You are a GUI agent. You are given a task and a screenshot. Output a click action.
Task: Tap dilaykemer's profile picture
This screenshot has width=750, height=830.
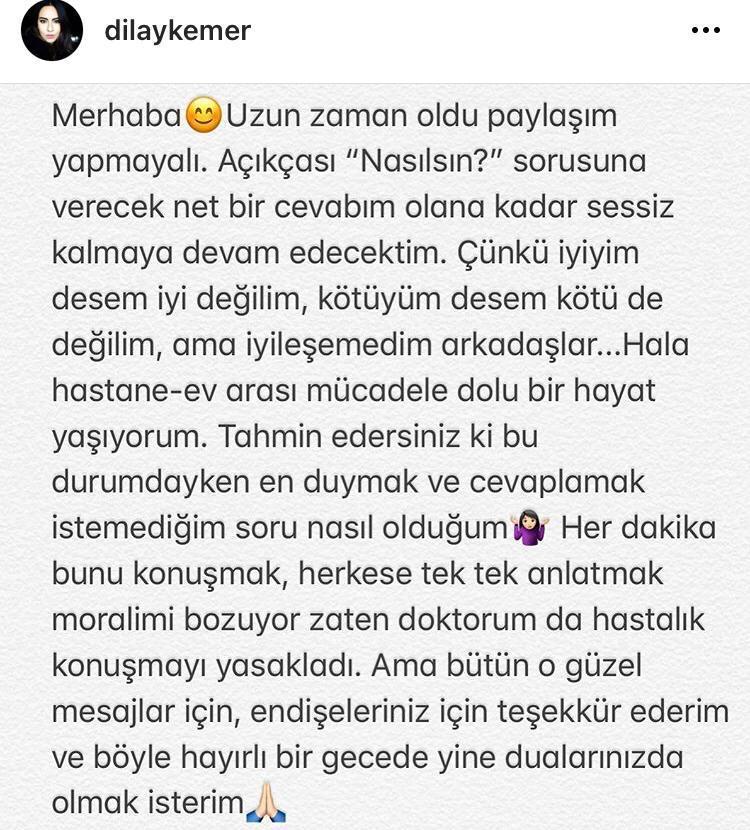pyautogui.click(x=51, y=32)
